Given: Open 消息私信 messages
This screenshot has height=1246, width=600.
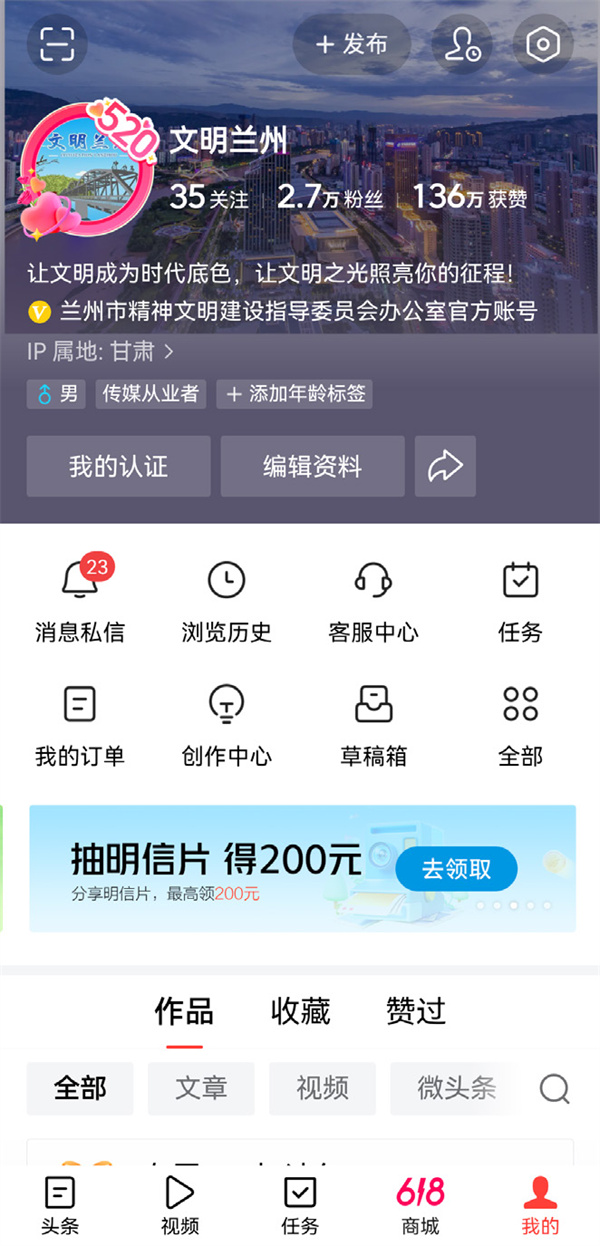Looking at the screenshot, I should tap(80, 600).
